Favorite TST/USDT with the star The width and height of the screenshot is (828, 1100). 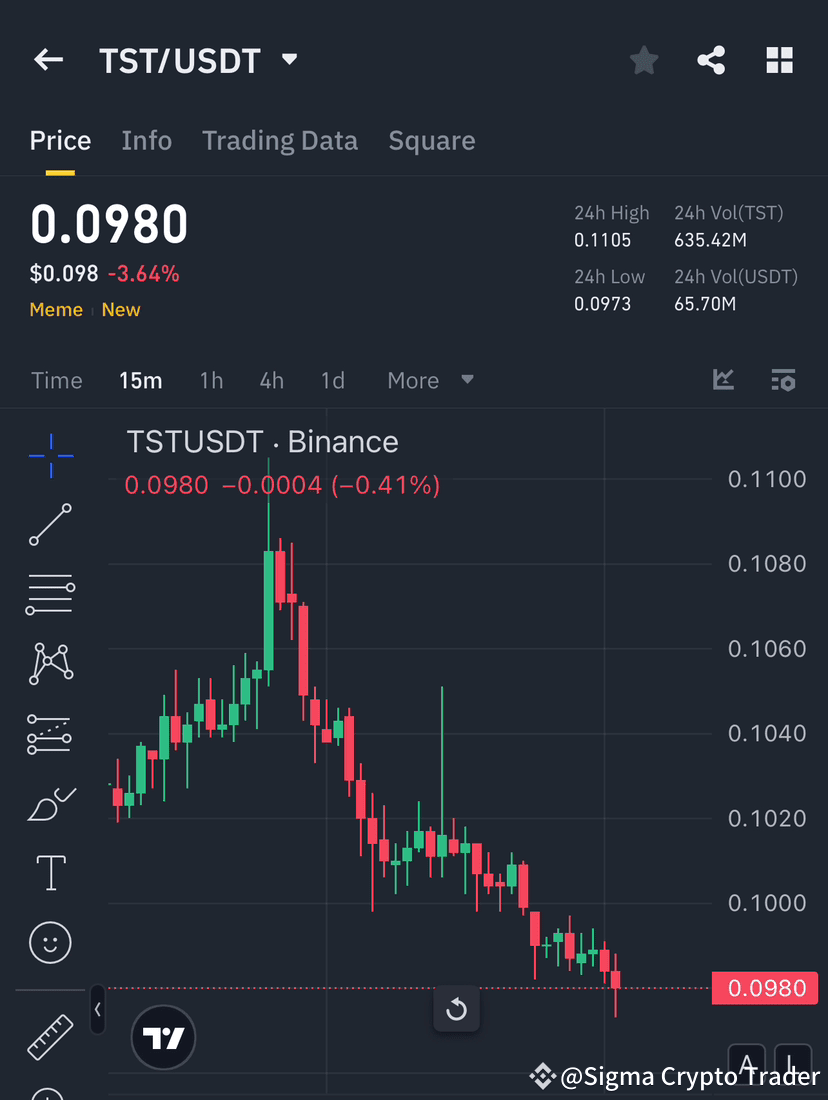coord(643,60)
